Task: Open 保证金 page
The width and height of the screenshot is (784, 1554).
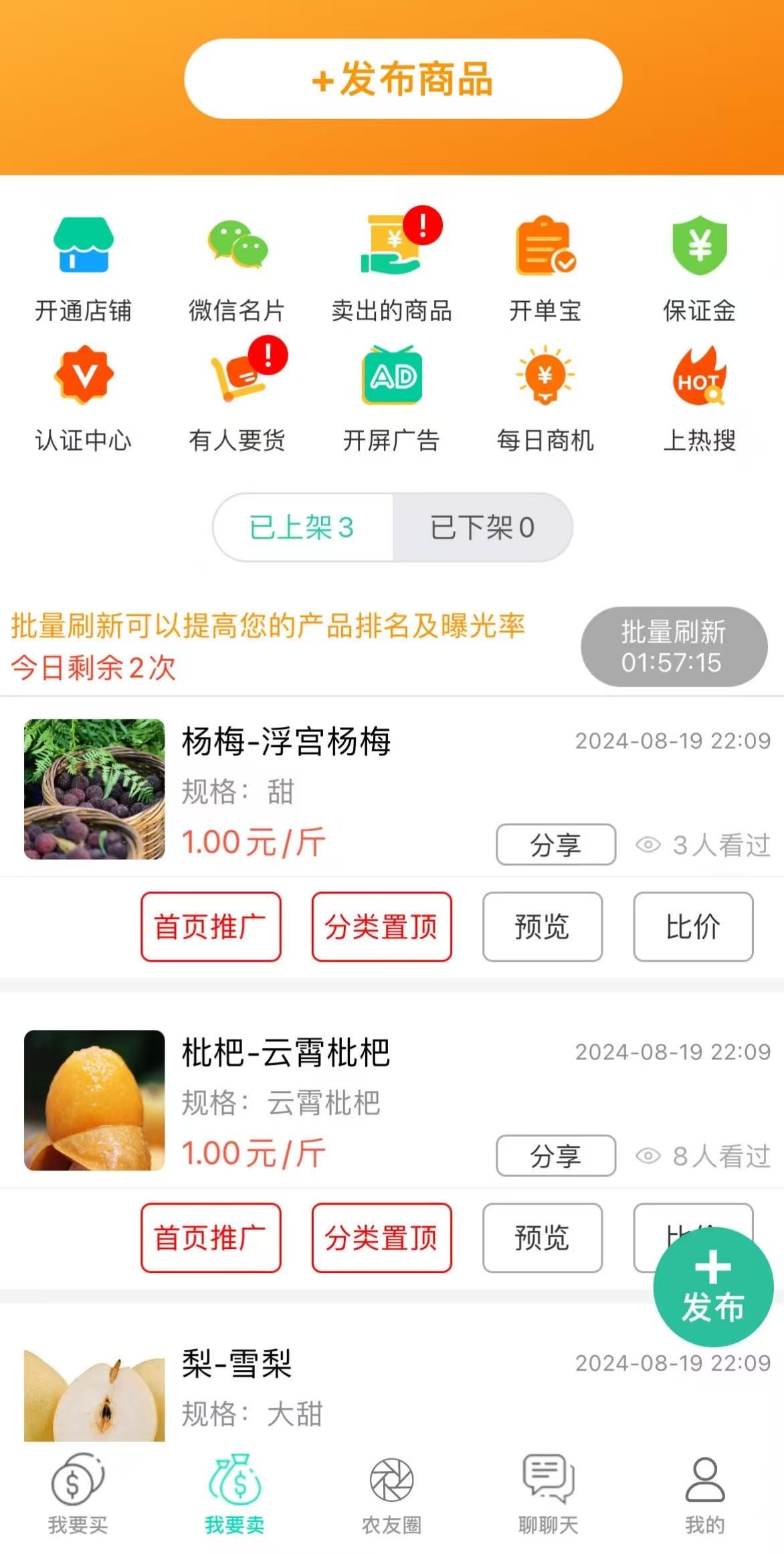Action: coord(699,268)
